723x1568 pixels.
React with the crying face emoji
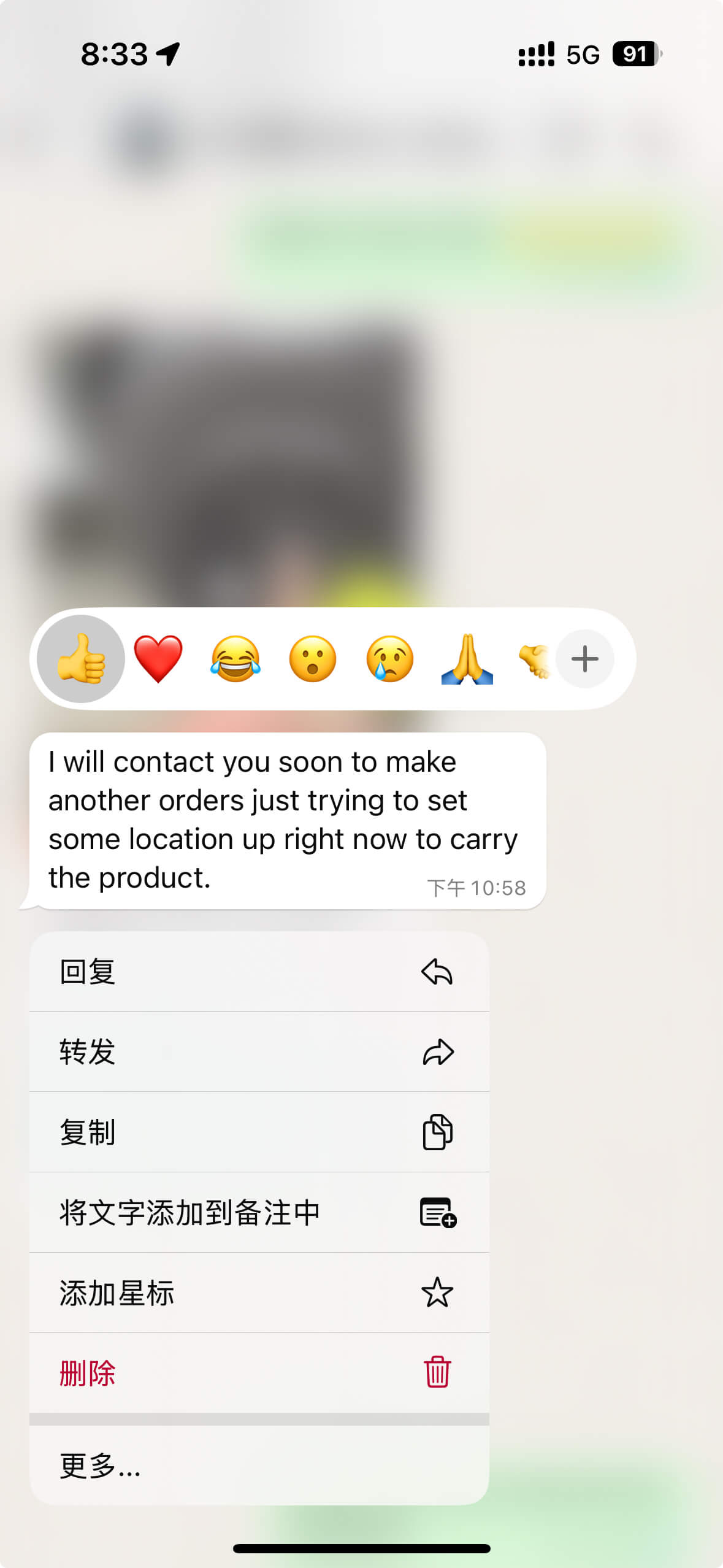pyautogui.click(x=390, y=659)
